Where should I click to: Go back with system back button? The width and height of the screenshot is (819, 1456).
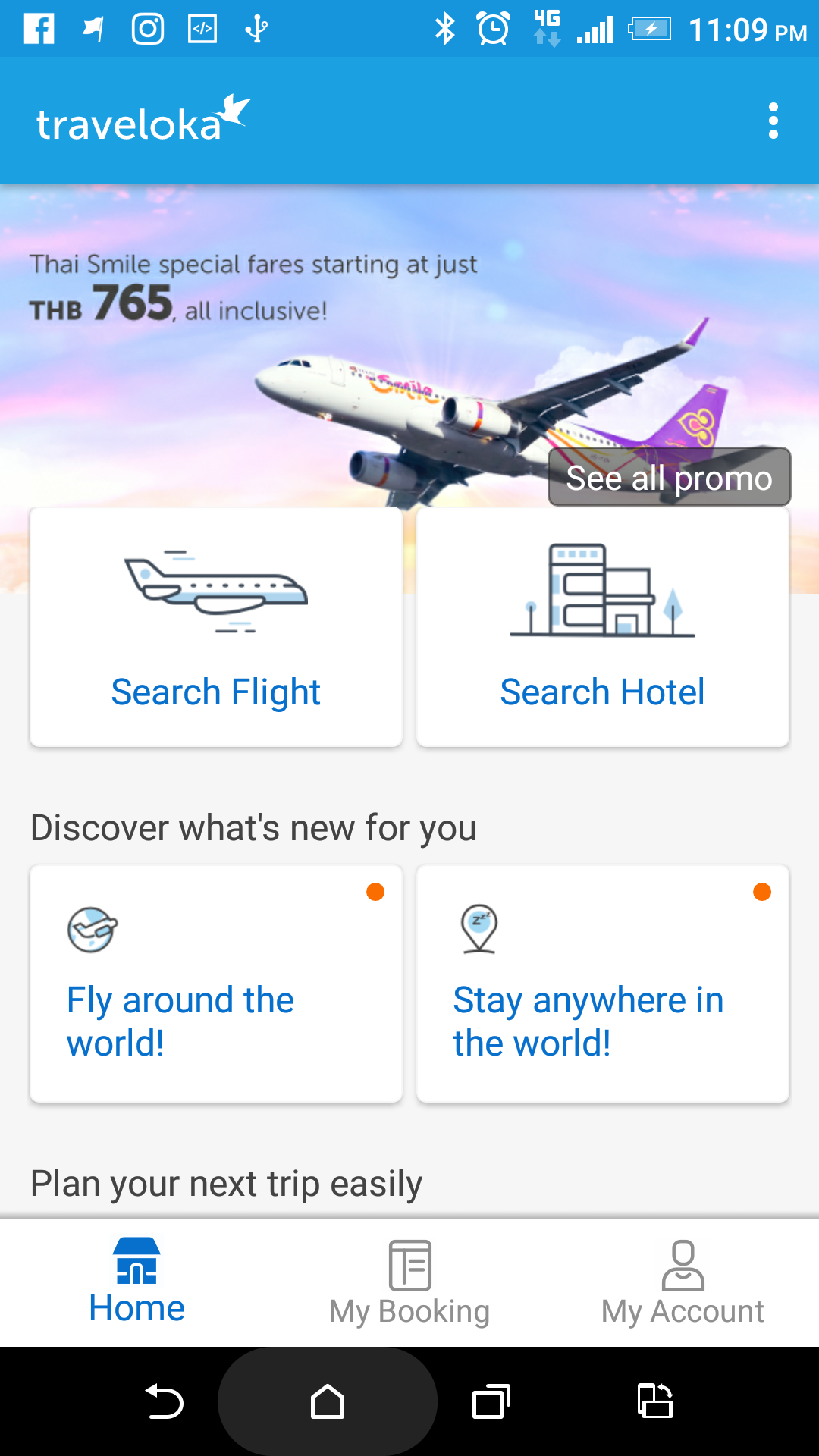pyautogui.click(x=164, y=1401)
